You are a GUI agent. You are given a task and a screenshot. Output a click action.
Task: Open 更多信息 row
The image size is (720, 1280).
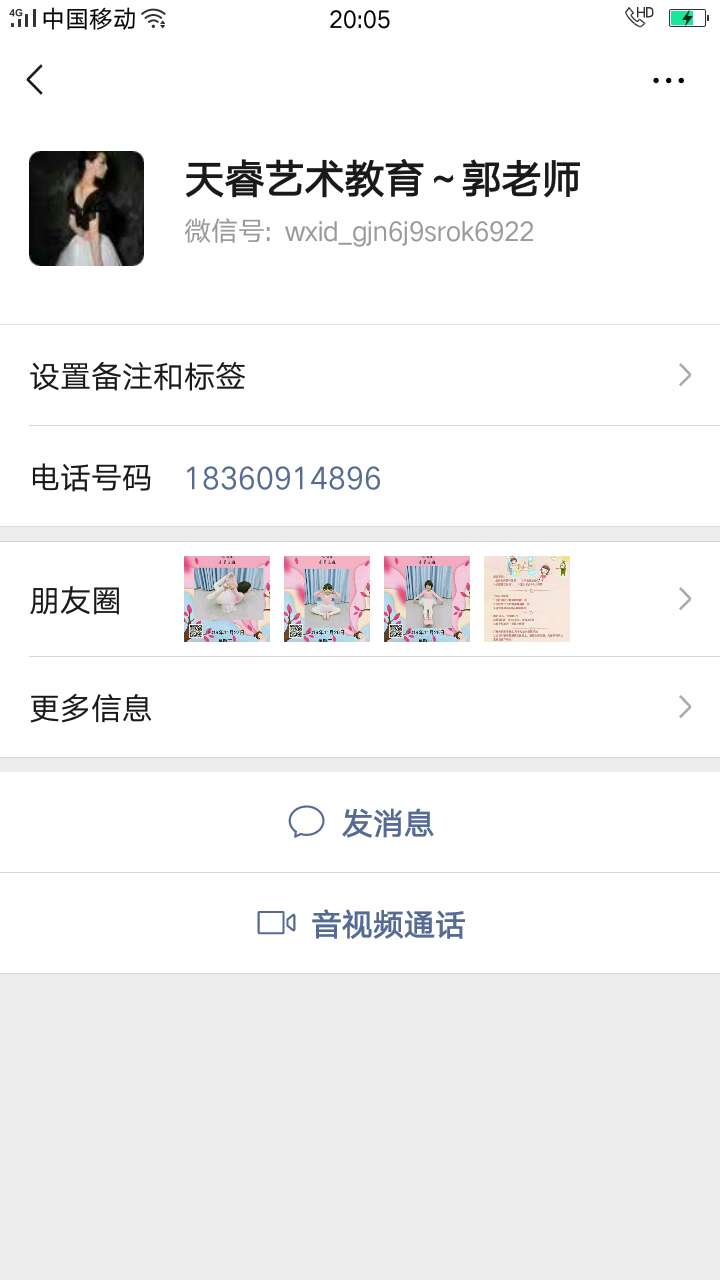[x=360, y=707]
